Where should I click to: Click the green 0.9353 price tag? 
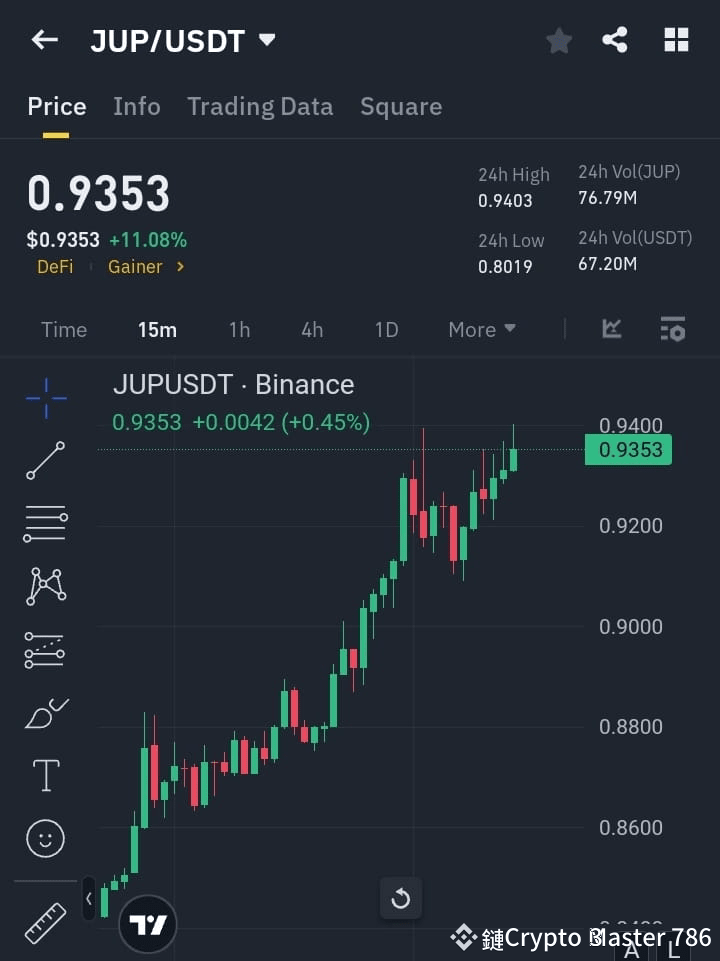[x=628, y=450]
